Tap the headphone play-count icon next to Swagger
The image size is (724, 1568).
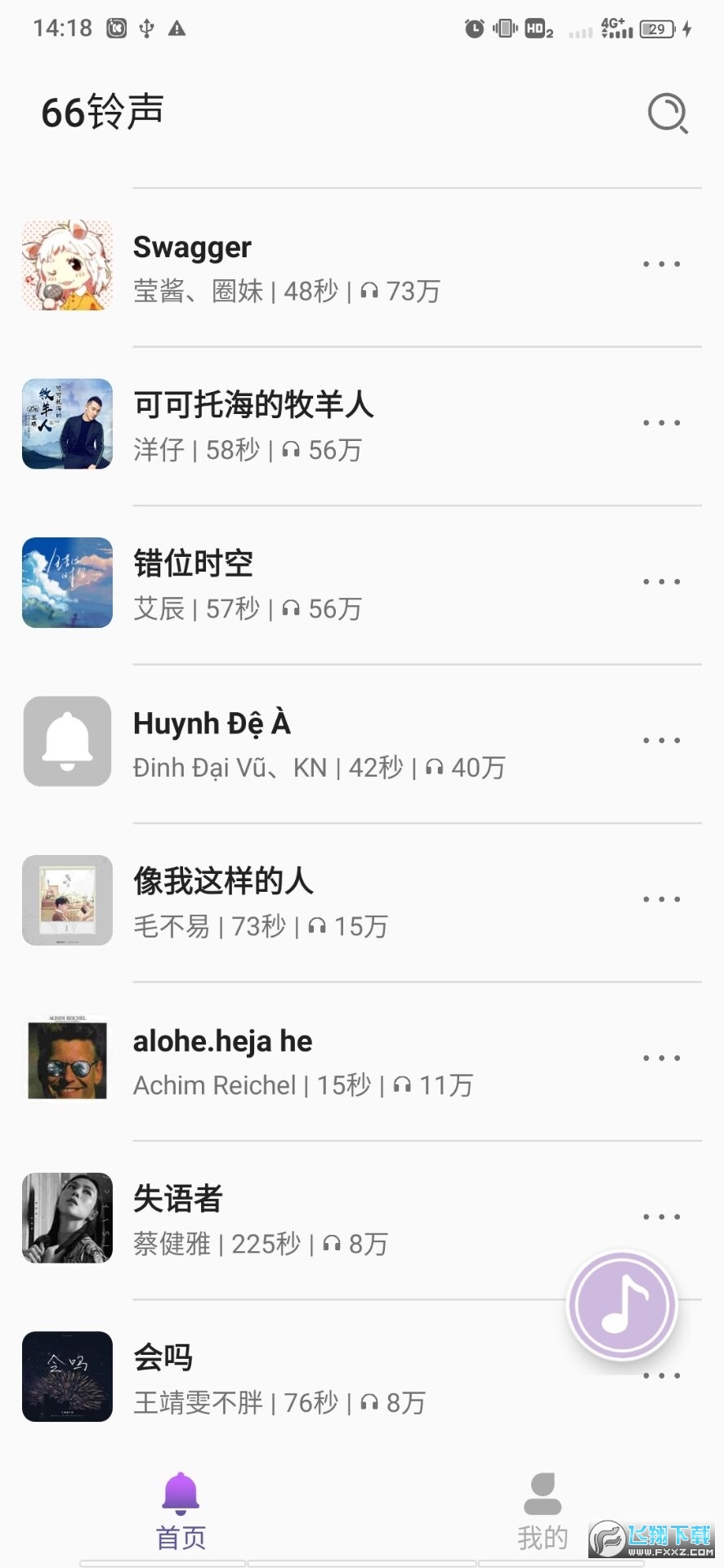tap(369, 290)
